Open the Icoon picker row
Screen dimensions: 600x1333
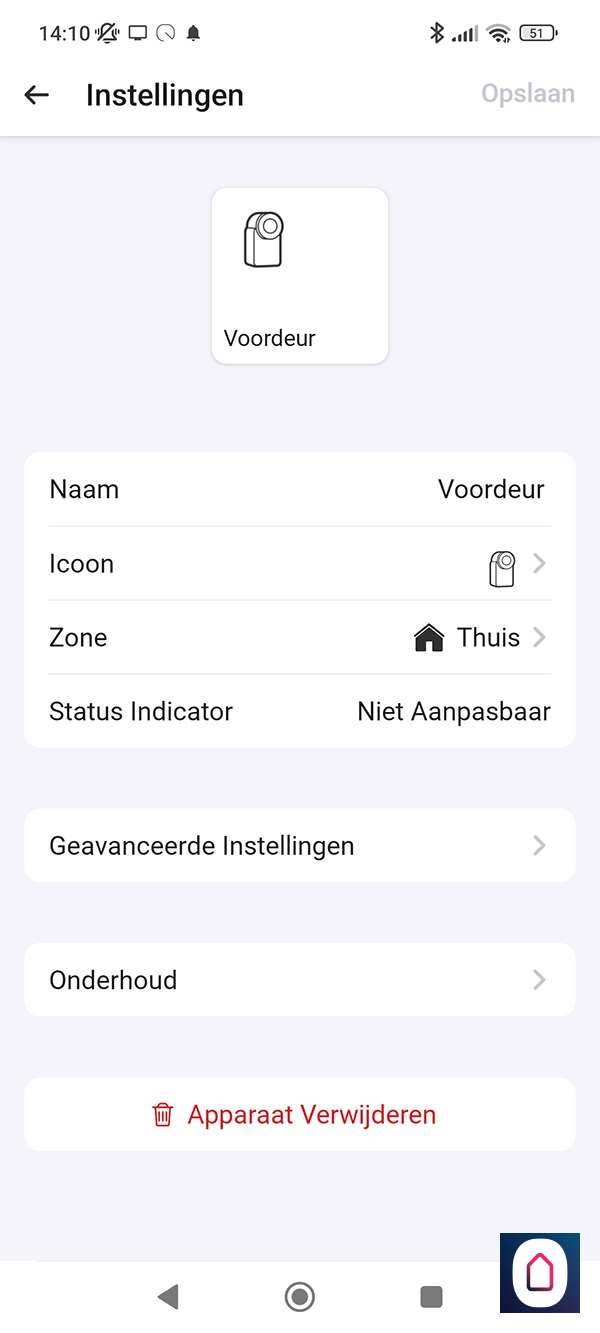[x=300, y=564]
